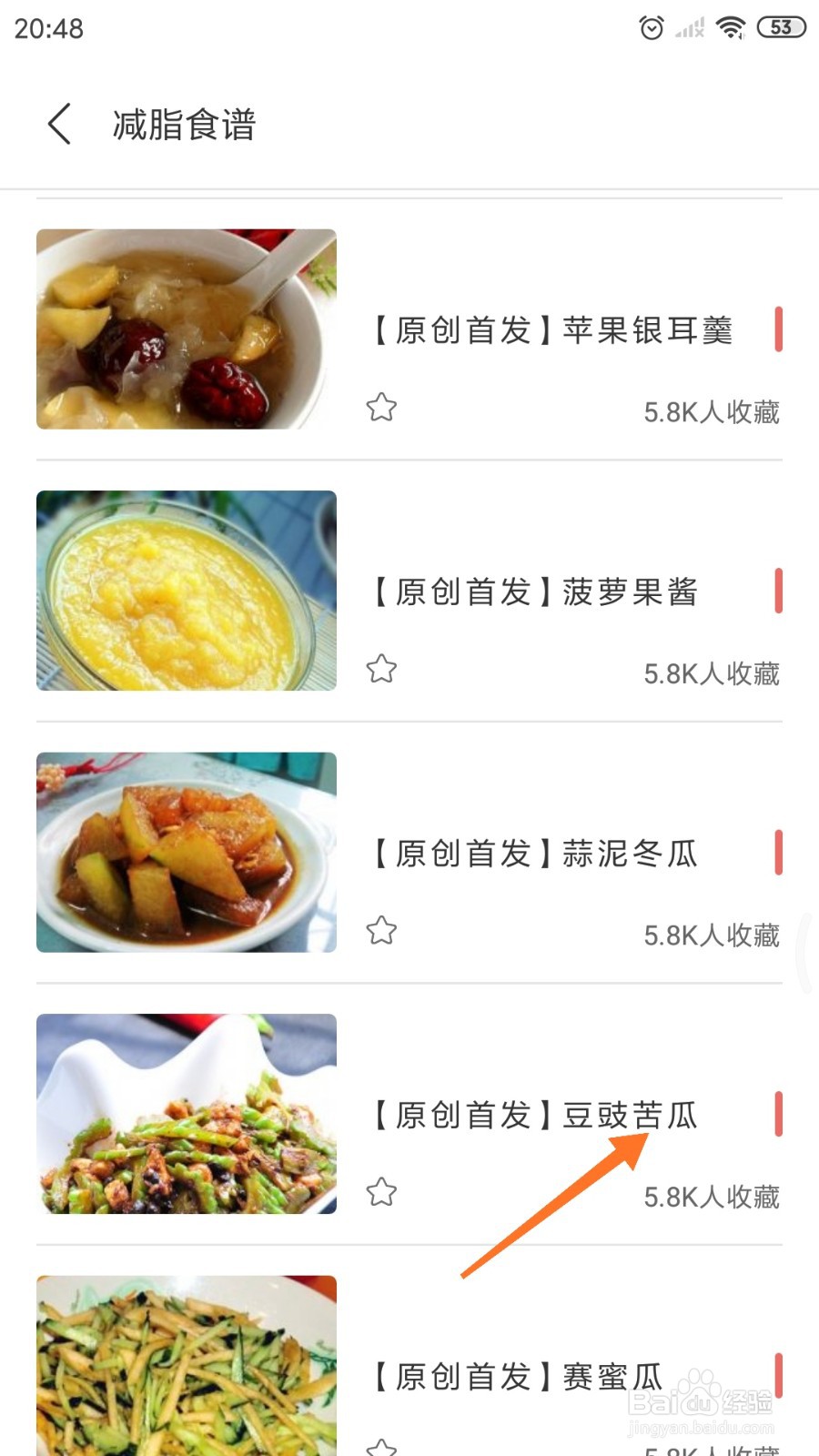Screen dimensions: 819x1456
Task: Favorite the 苹果银耳羹 recipe star
Action: pos(381,408)
